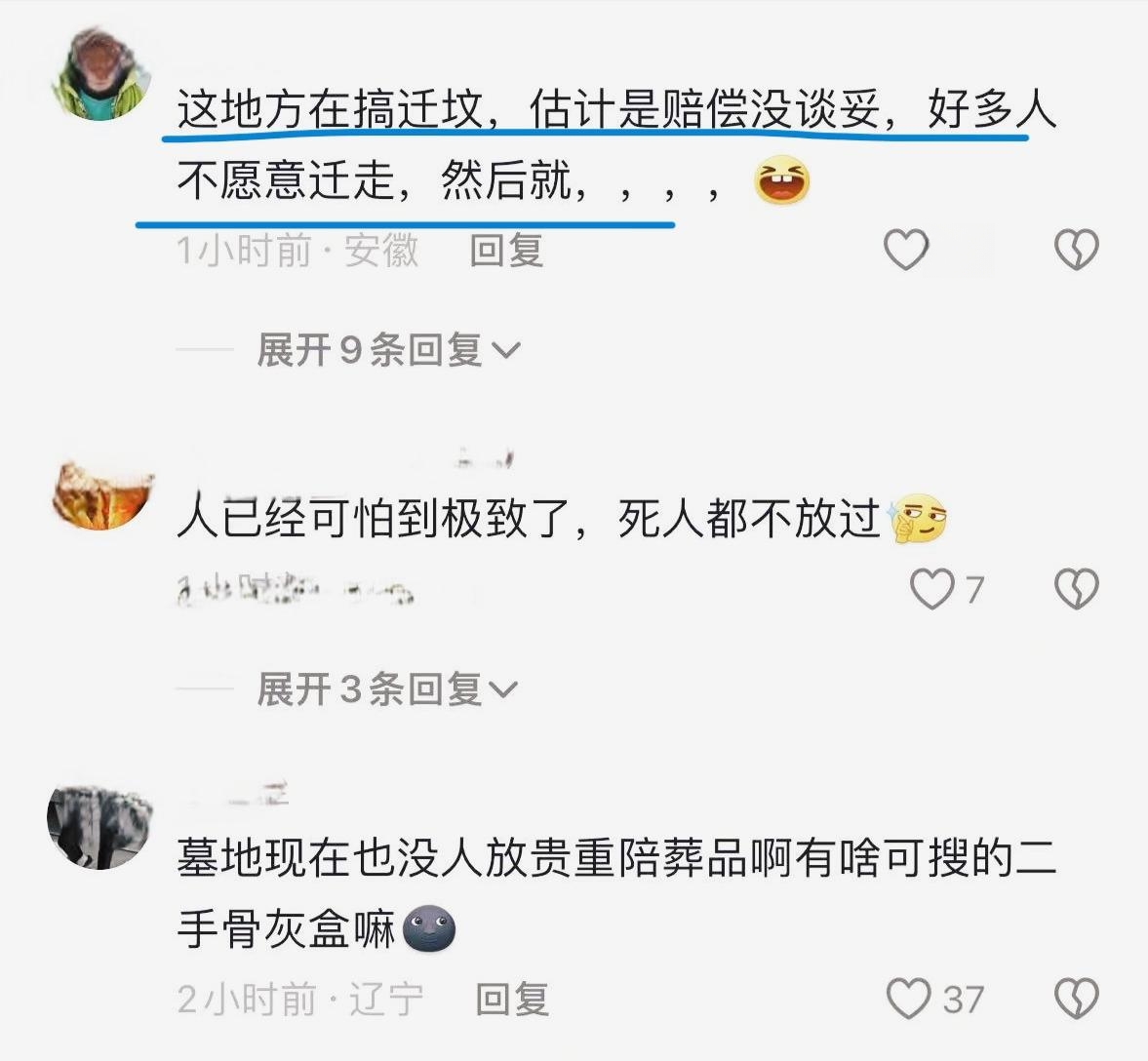This screenshot has height=1061, width=1148.
Task: Like the comment about 迁坟 from 安徽
Action: tap(906, 251)
